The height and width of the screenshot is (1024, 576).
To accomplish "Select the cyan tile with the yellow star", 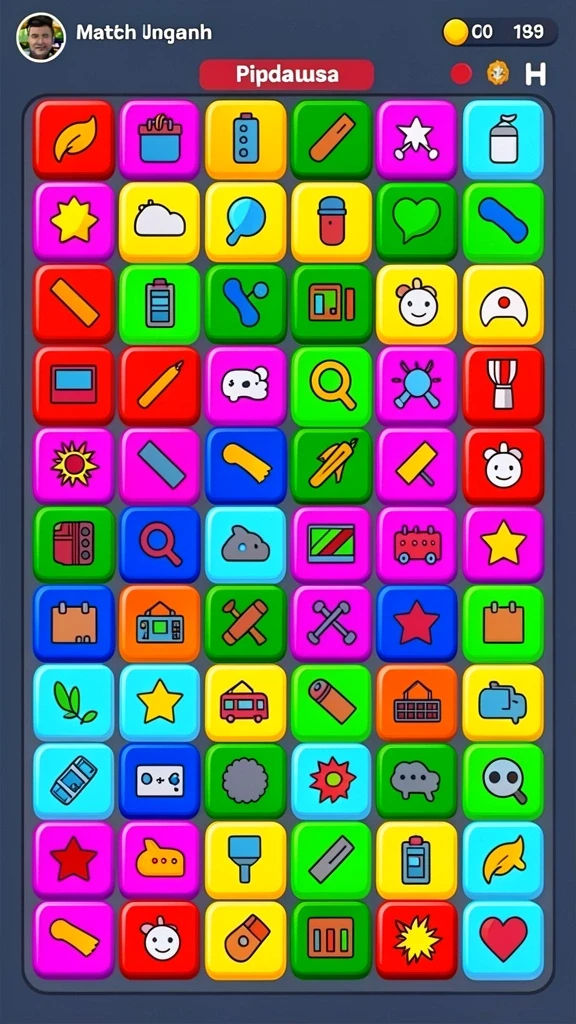I will pos(159,703).
